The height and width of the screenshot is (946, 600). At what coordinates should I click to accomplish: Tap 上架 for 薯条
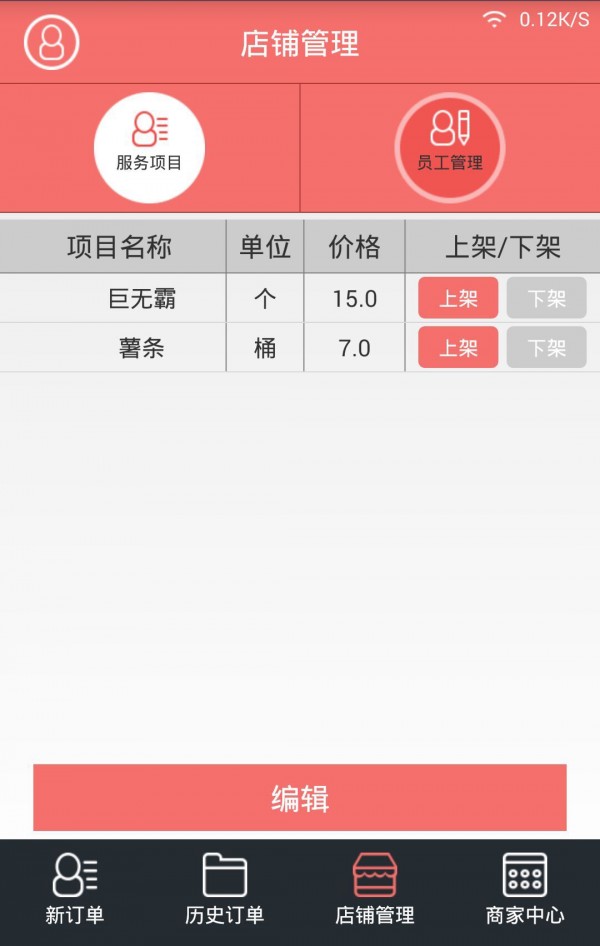coord(458,347)
